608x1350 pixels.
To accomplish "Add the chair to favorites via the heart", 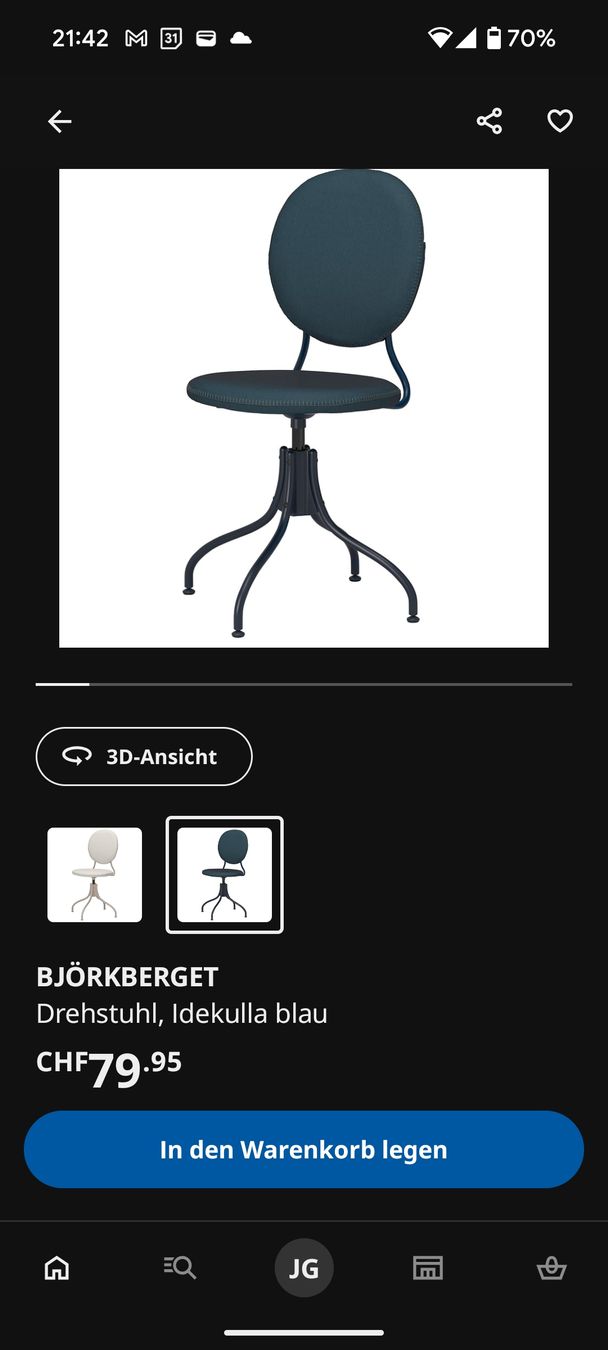I will 560,122.
